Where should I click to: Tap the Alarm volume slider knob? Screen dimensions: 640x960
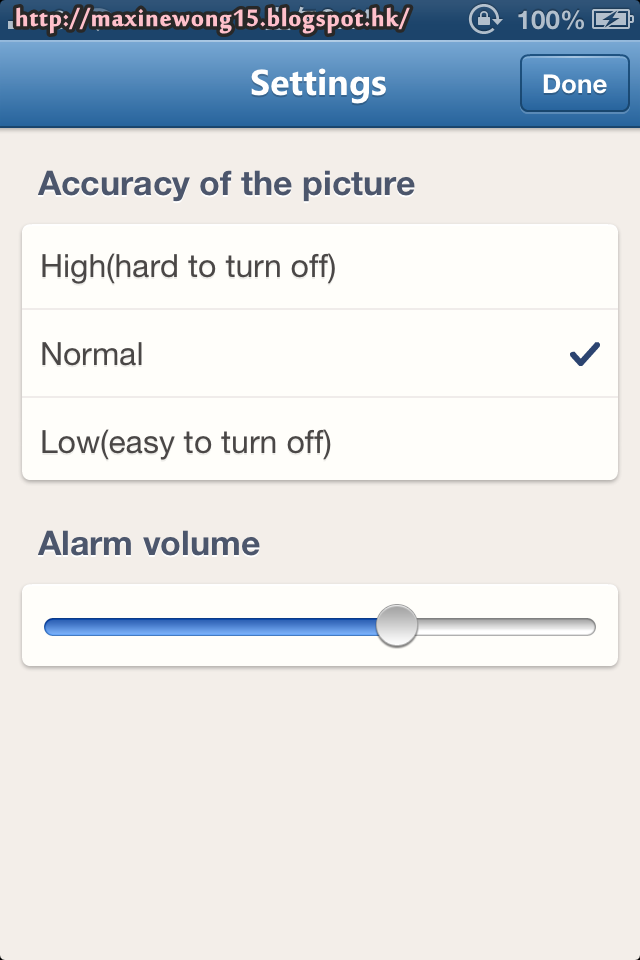[x=397, y=626]
